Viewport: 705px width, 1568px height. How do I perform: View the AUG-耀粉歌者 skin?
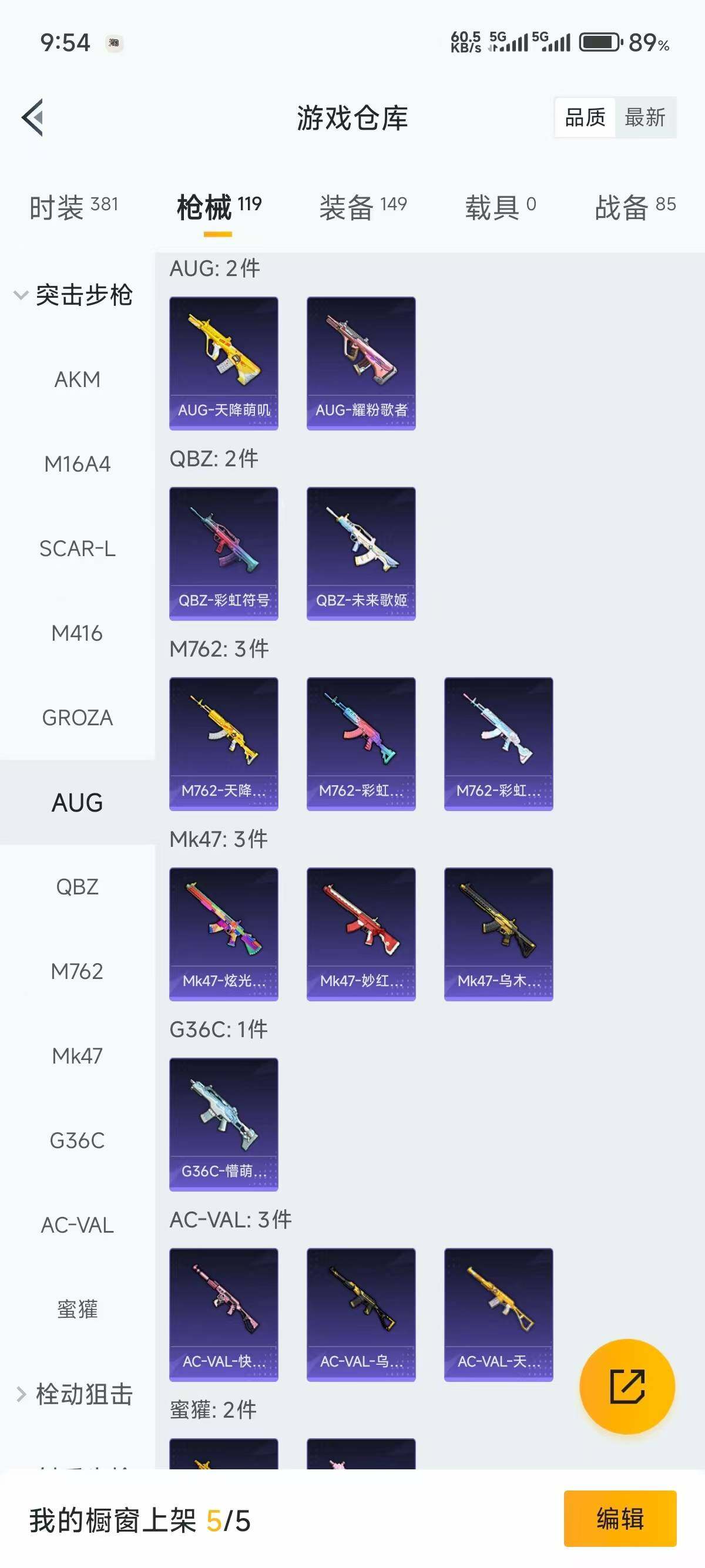pos(361,364)
